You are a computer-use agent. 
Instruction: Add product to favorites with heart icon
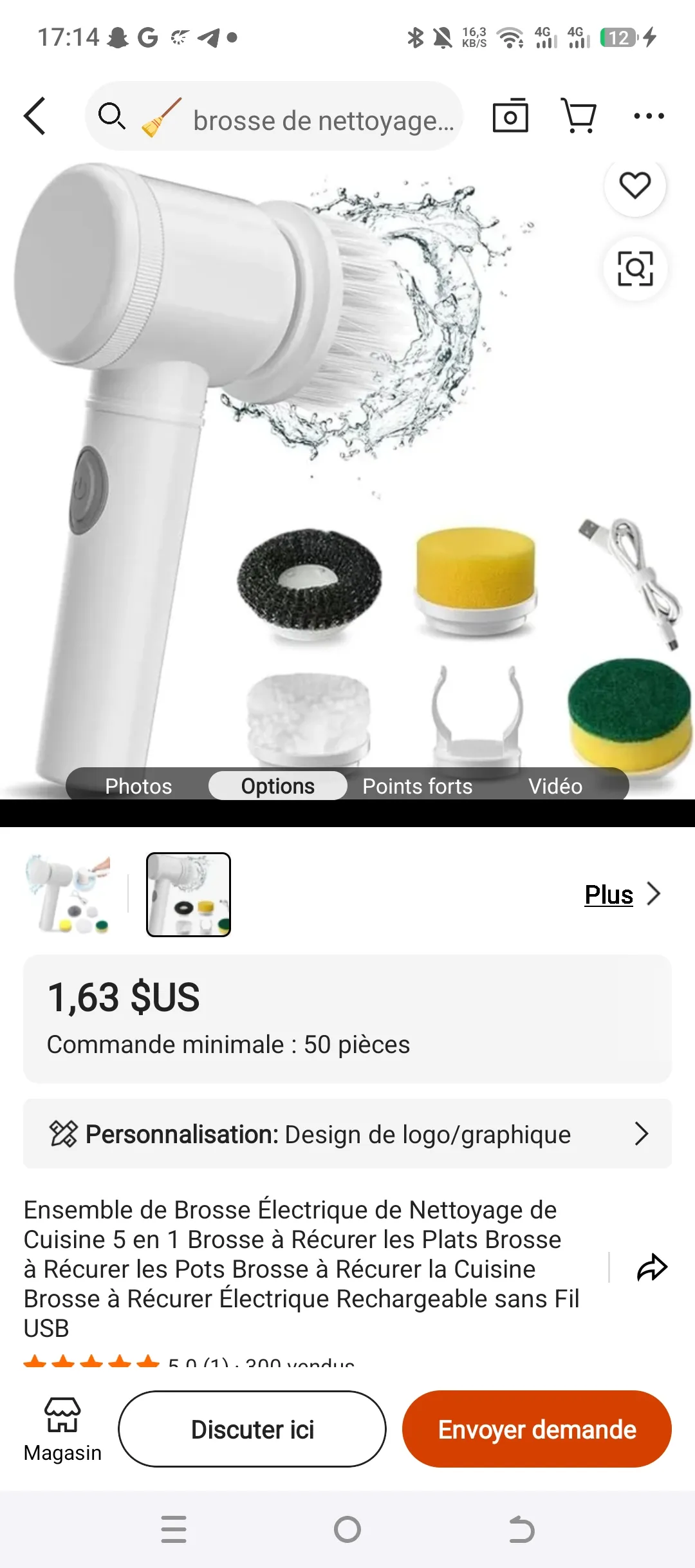(635, 186)
